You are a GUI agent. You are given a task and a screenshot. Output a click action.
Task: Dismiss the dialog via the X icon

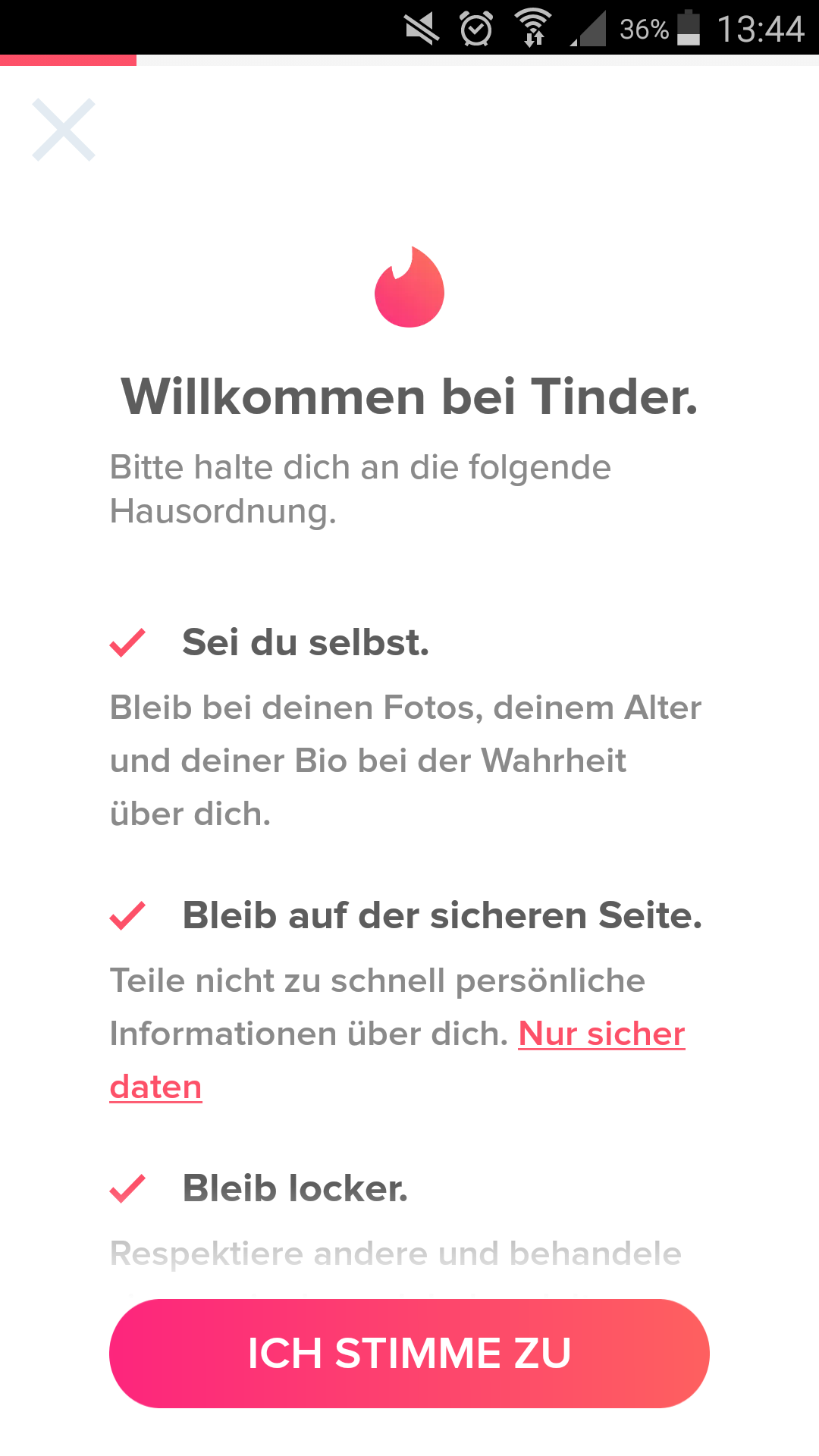(x=64, y=129)
